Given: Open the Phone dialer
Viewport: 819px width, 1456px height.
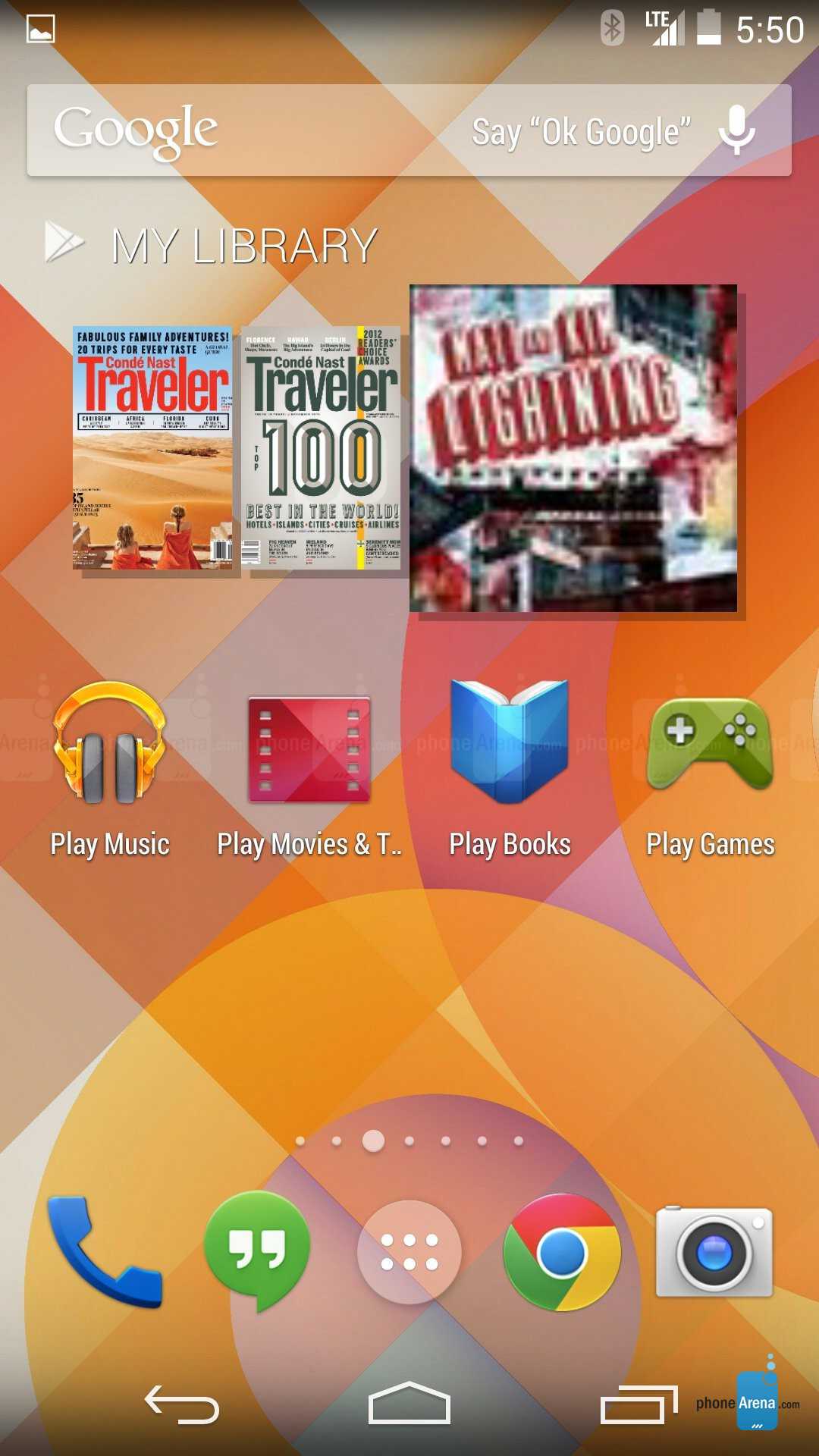Looking at the screenshot, I should coord(105,1251).
